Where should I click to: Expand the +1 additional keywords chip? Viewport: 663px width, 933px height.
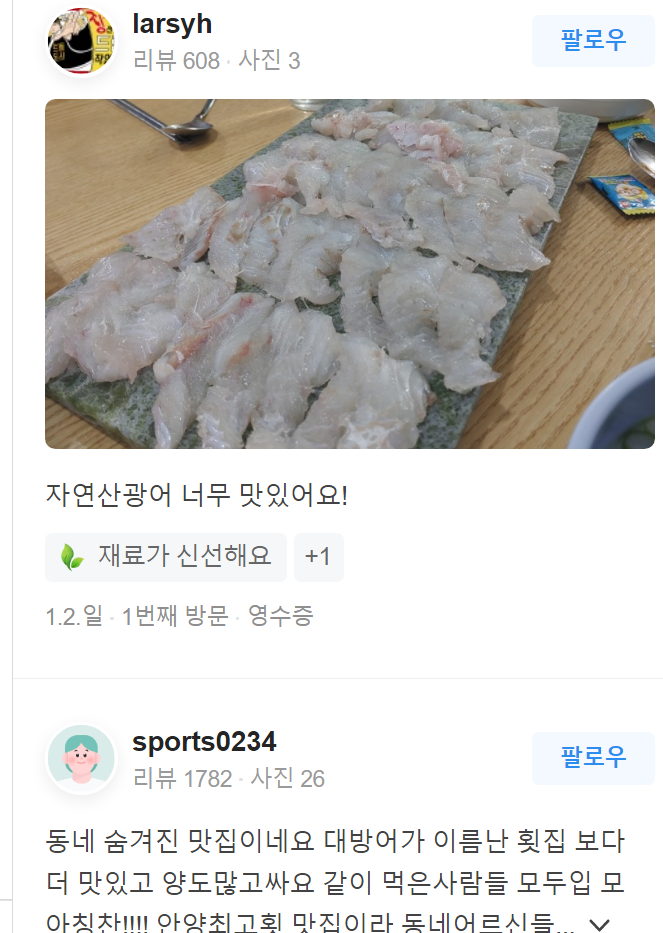318,557
